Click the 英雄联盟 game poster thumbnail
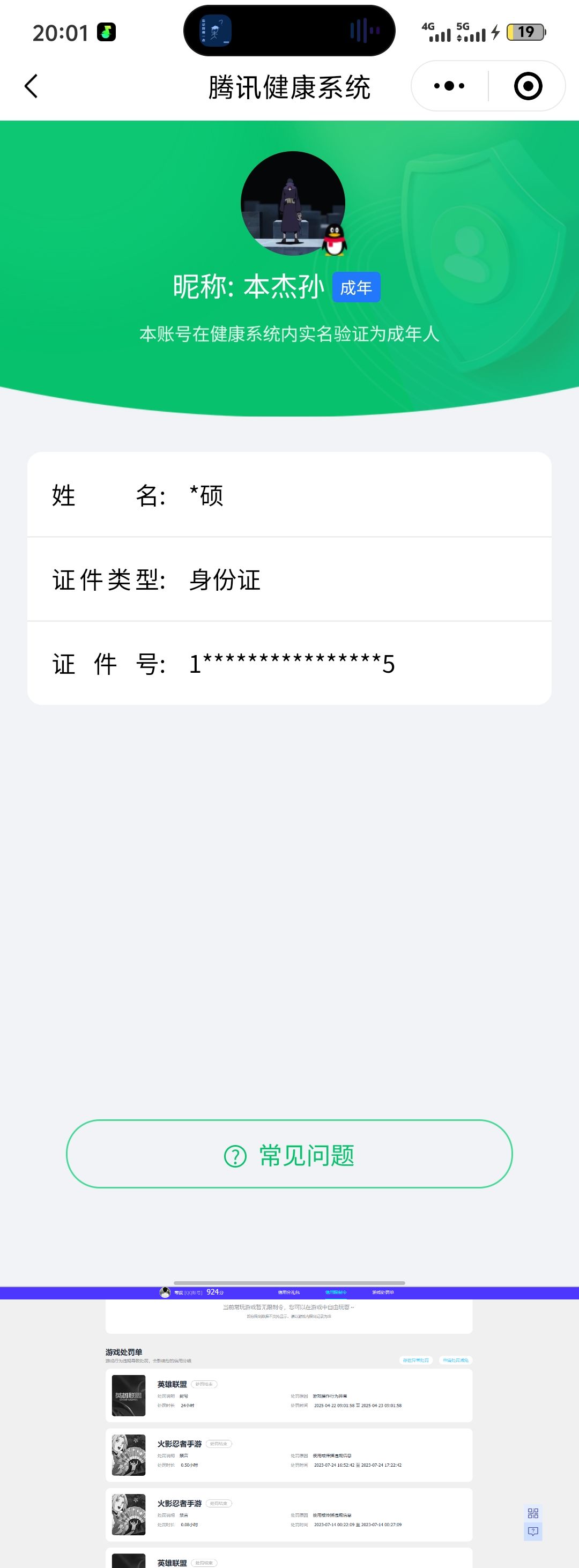The image size is (579, 1568). pos(129,1397)
